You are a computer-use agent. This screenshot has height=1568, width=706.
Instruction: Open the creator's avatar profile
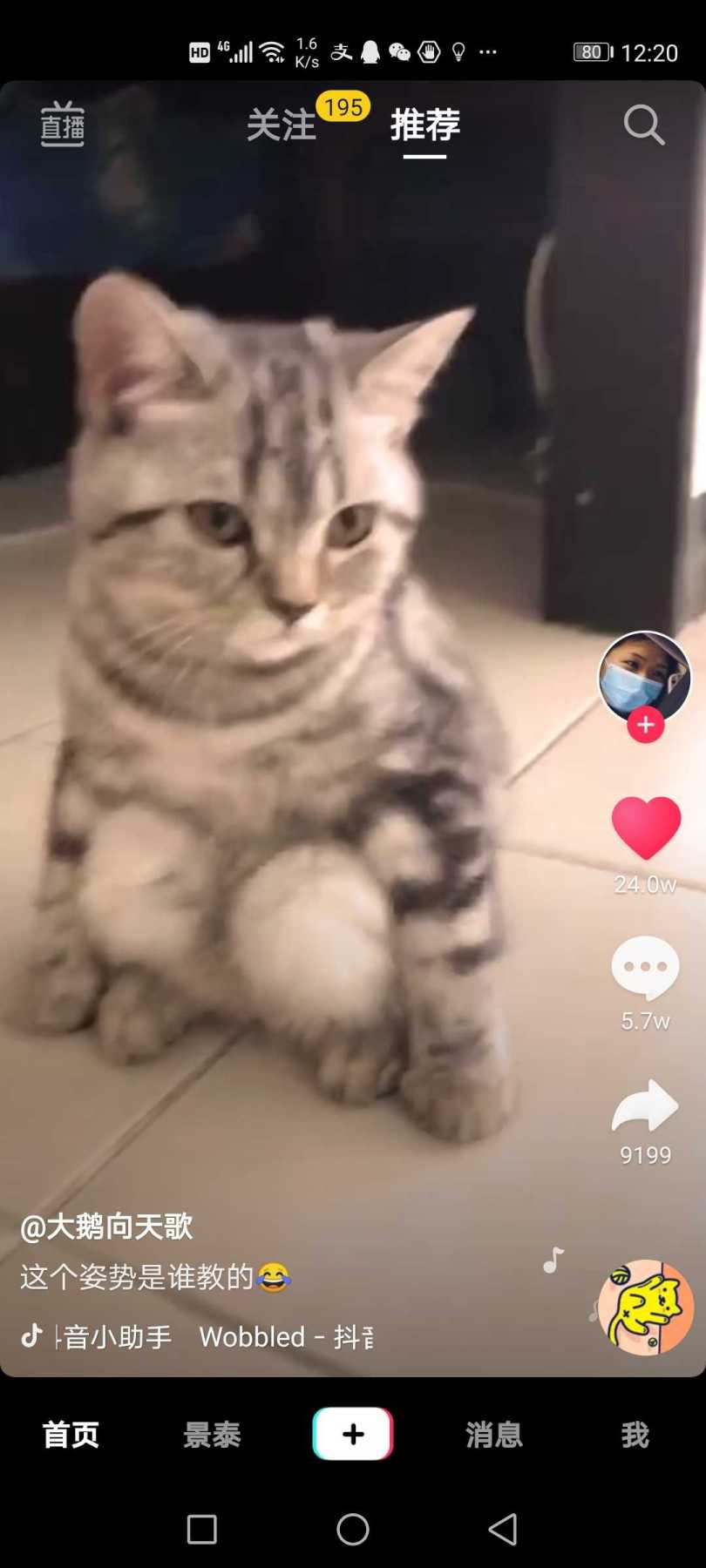coord(644,677)
